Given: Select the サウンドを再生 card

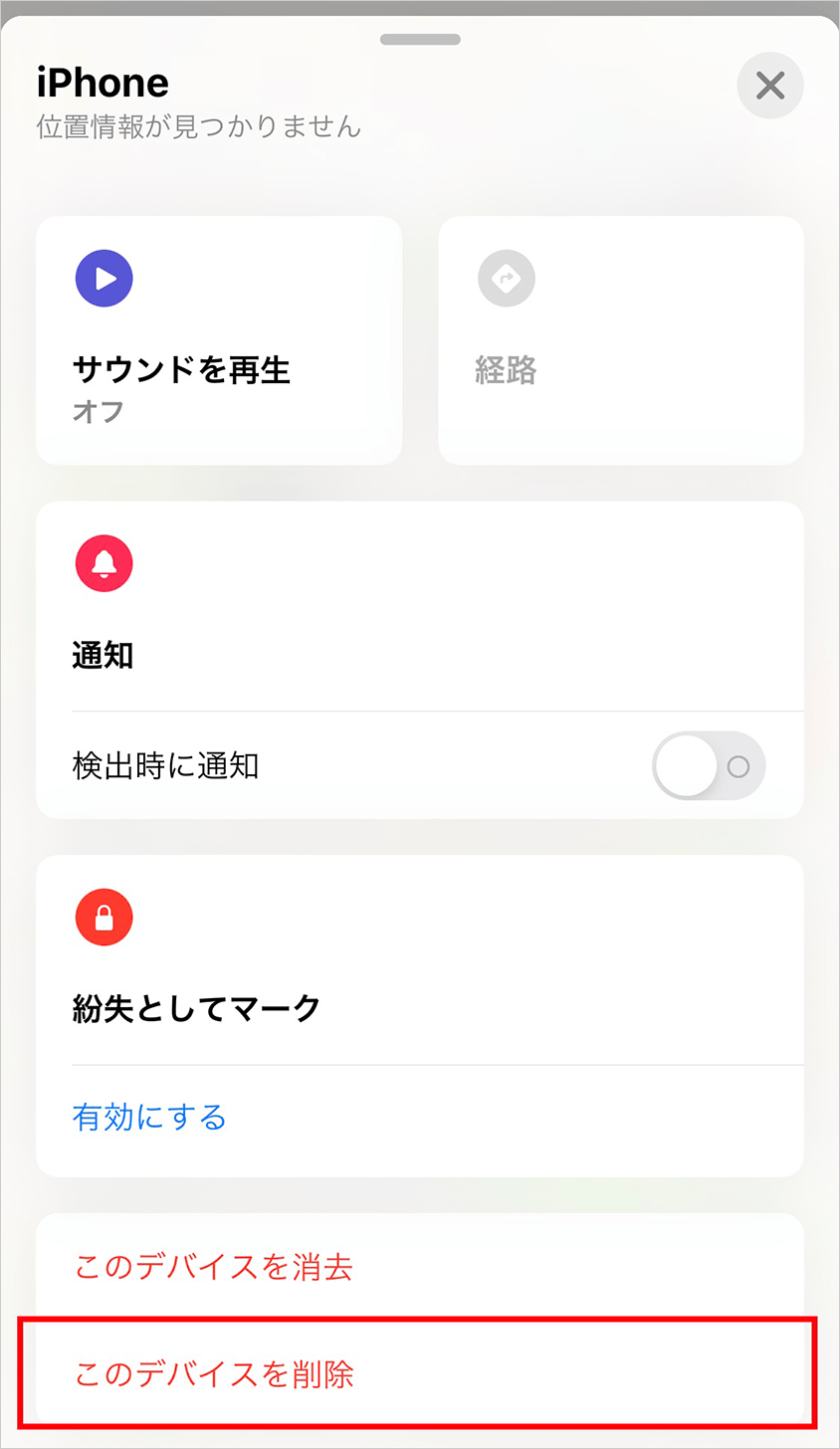Looking at the screenshot, I should [217, 340].
